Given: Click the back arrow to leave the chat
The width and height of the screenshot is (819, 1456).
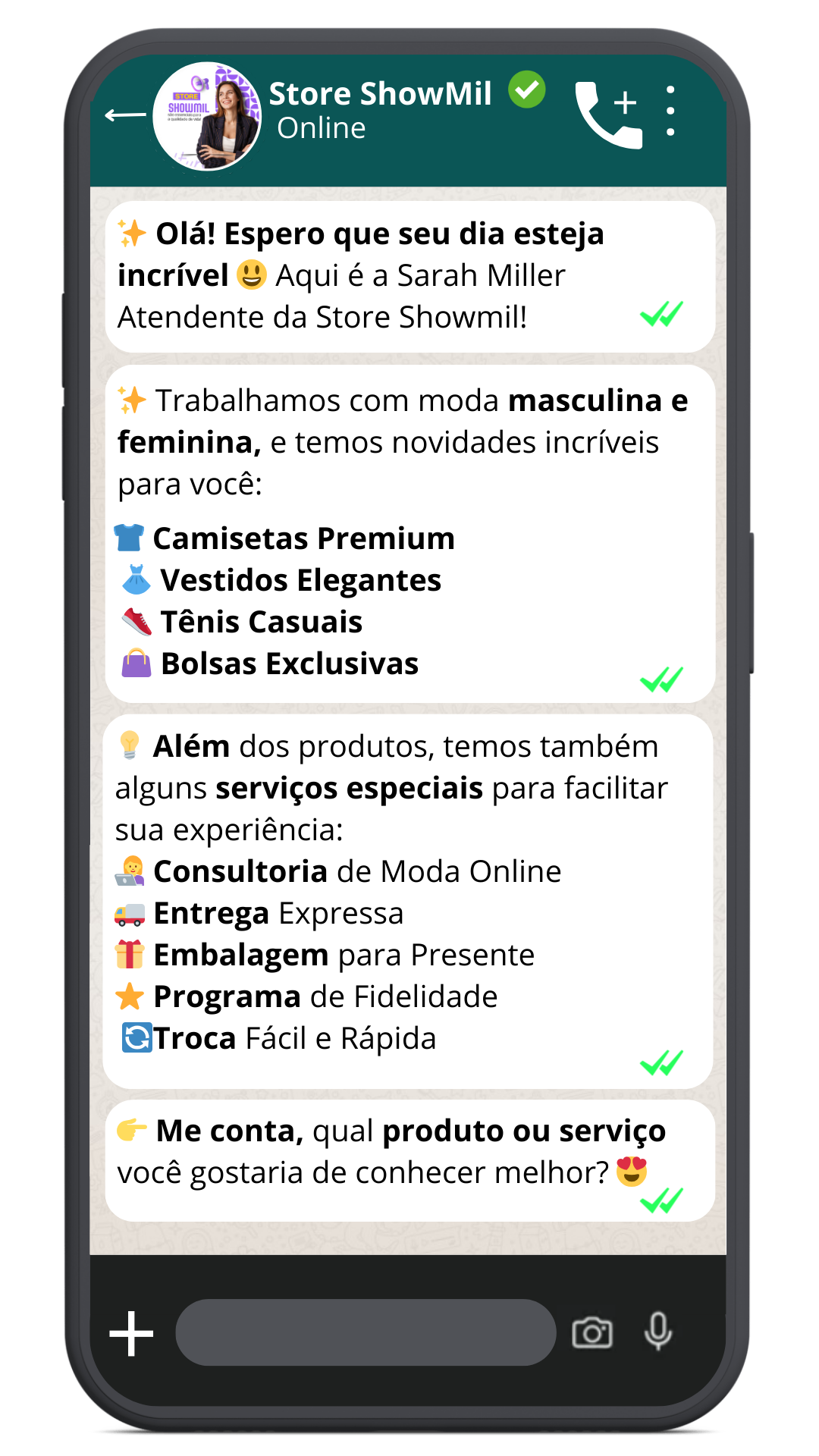Looking at the screenshot, I should [124, 115].
